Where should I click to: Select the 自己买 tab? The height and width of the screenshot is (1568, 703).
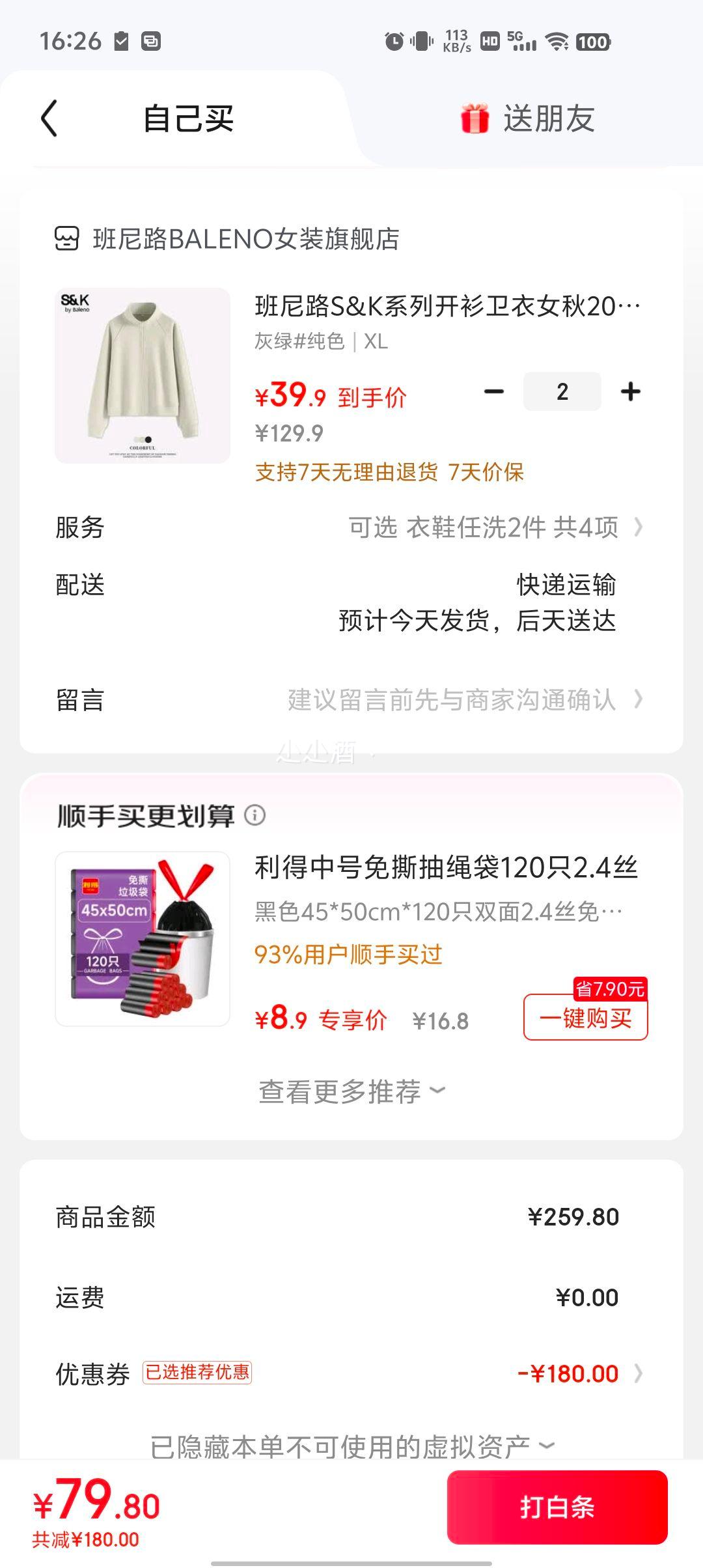(x=187, y=119)
